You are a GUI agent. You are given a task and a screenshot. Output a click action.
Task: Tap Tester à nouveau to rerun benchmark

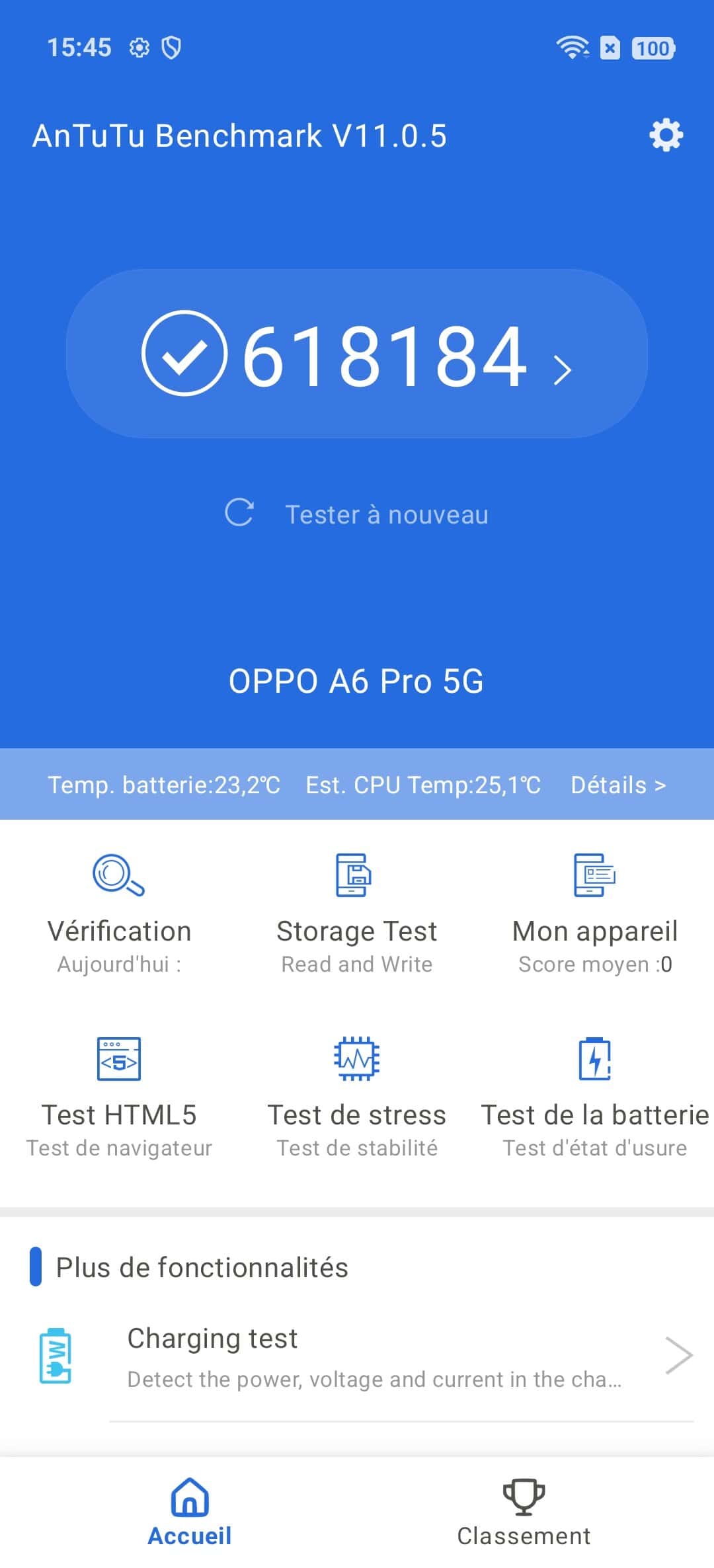[x=357, y=514]
